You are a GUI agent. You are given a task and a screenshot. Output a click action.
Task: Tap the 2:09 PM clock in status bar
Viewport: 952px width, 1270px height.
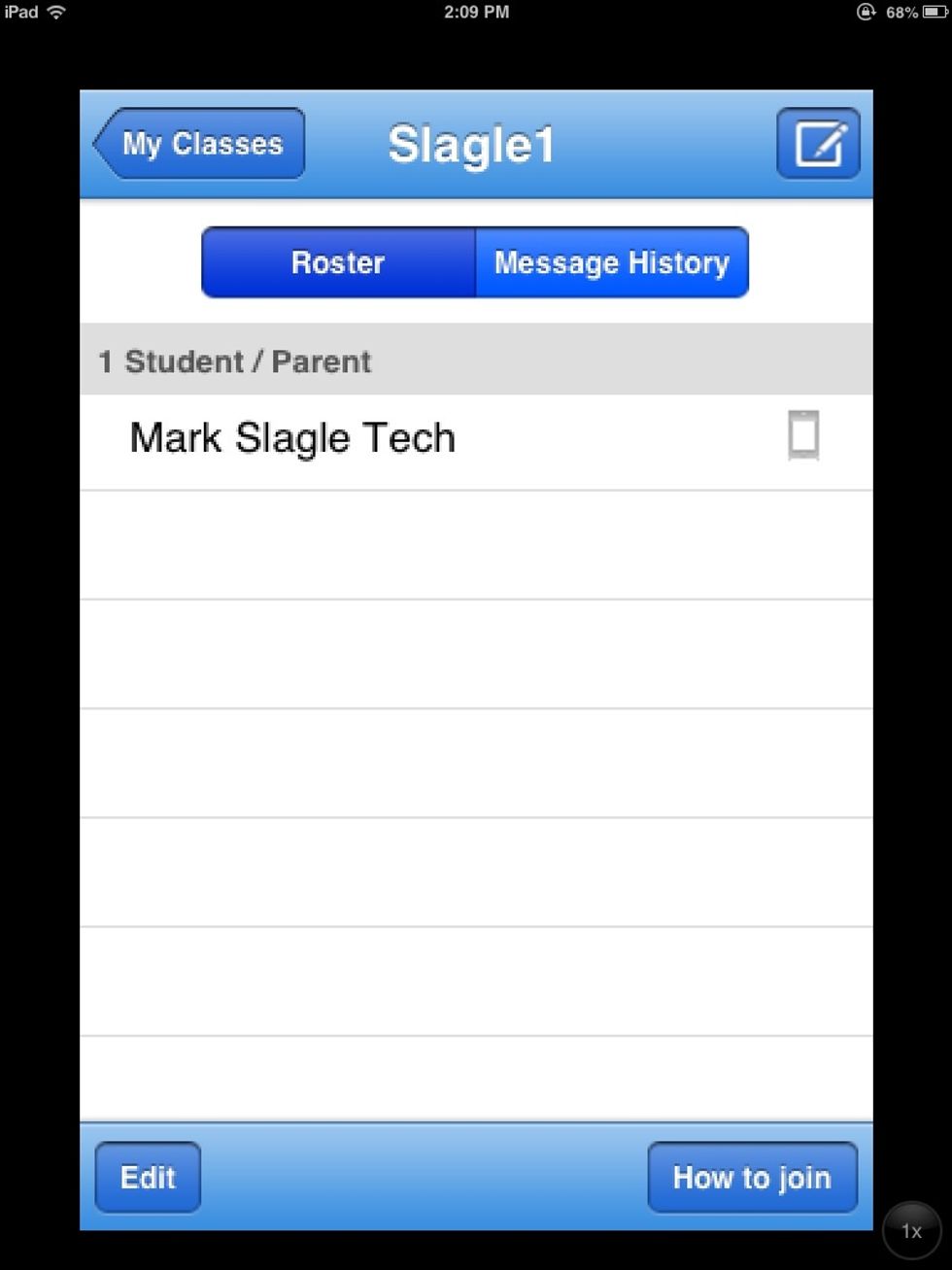click(x=475, y=12)
